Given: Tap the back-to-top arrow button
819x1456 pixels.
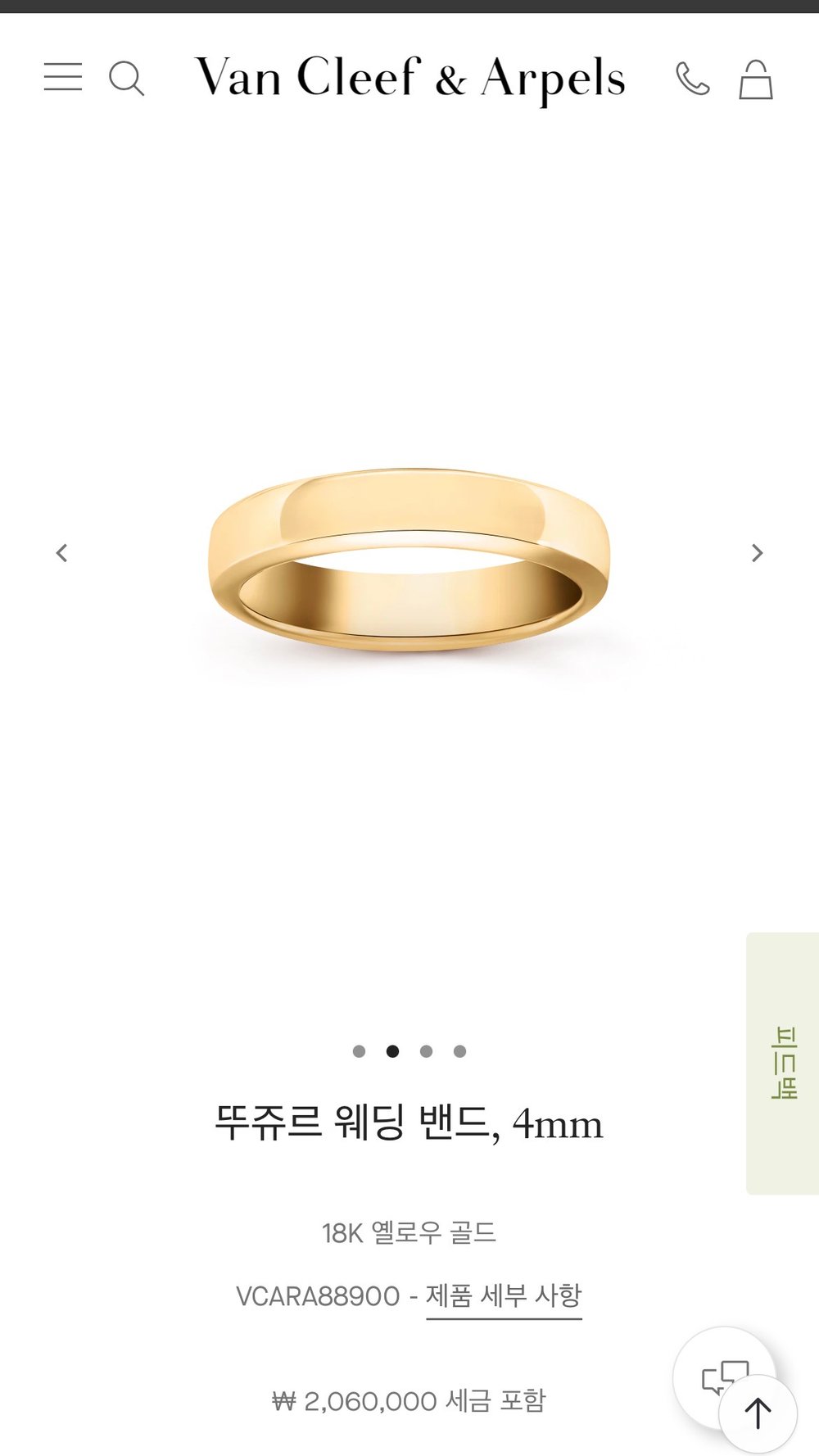Looking at the screenshot, I should click(x=758, y=1413).
